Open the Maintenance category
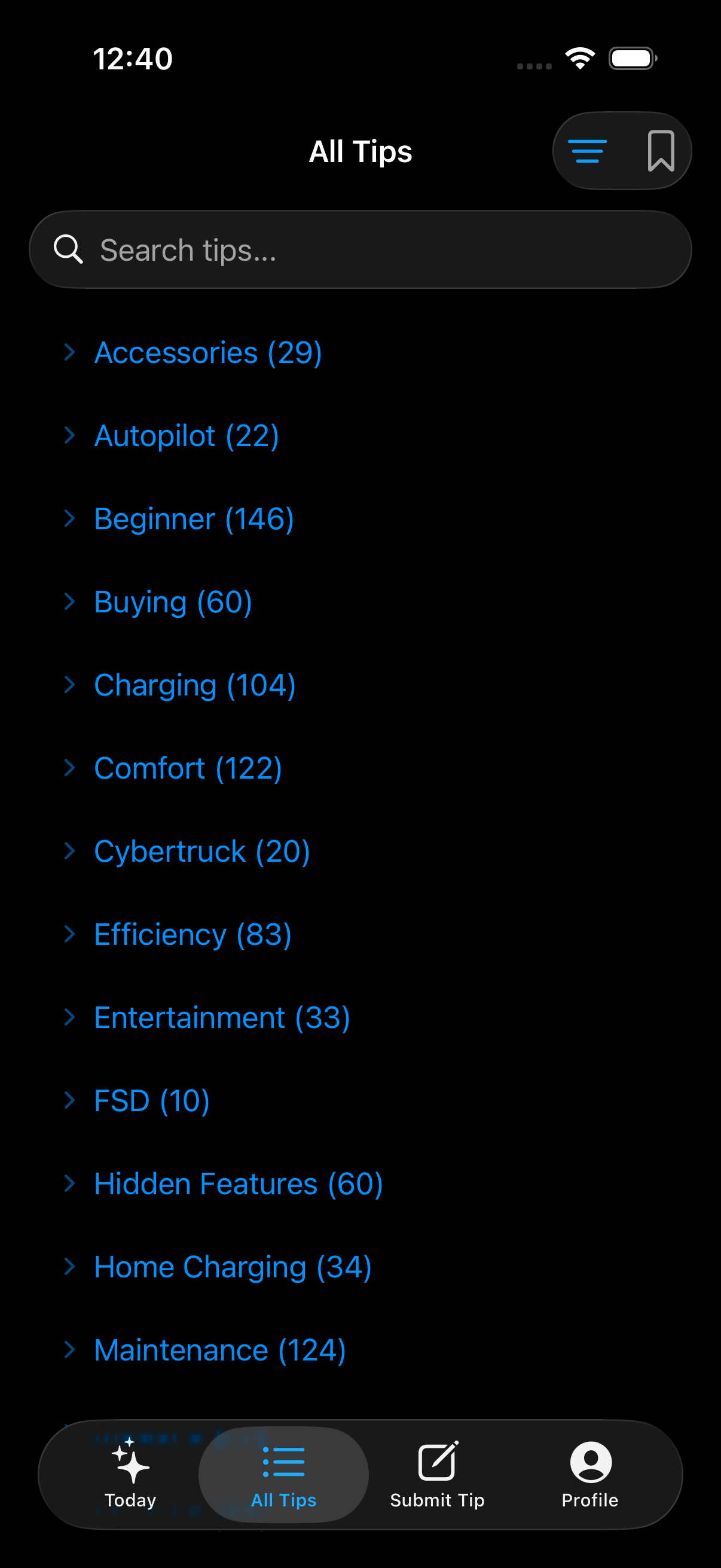 [219, 1349]
